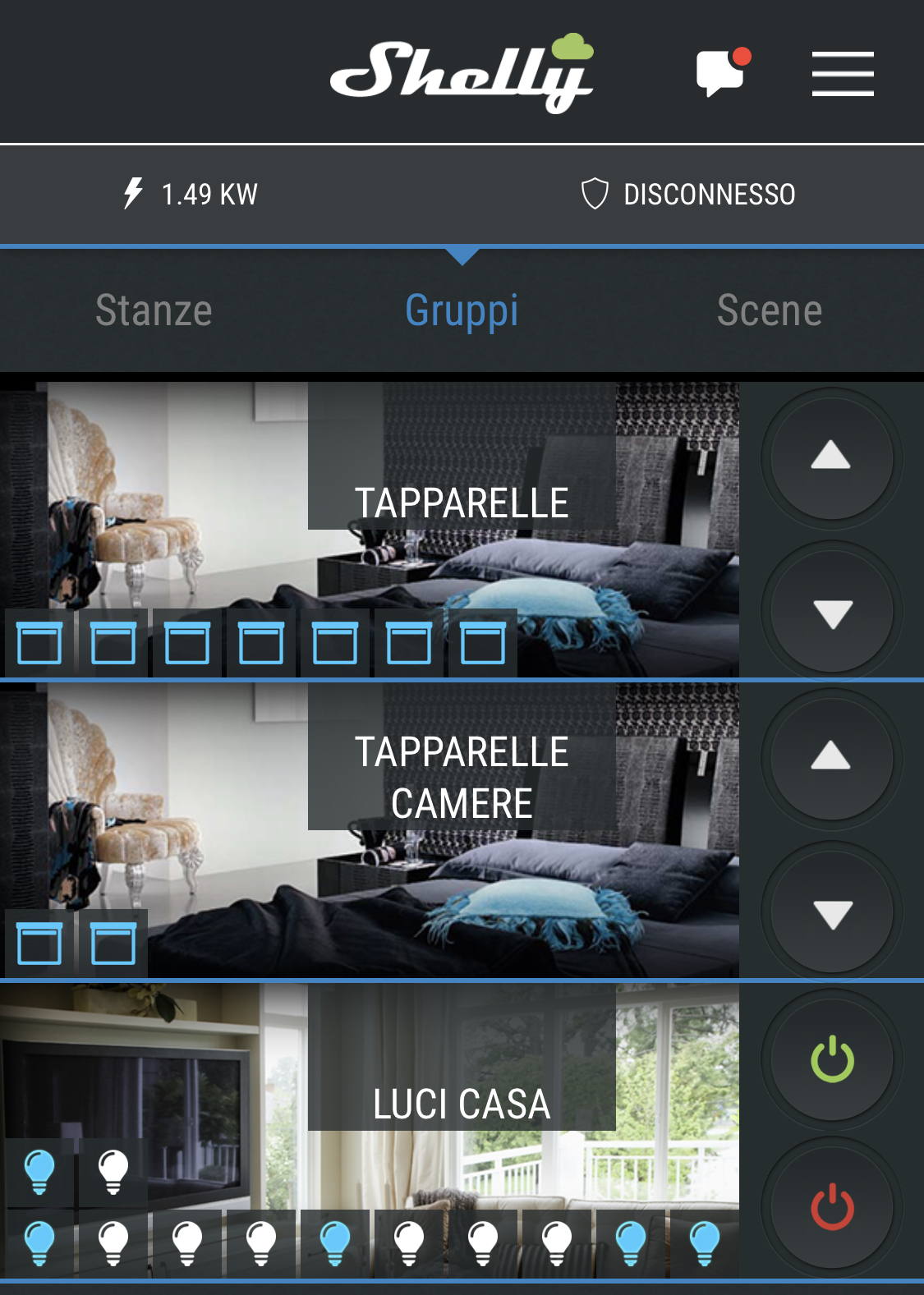Lower all shutters in TAPPARELLE group

830,612
